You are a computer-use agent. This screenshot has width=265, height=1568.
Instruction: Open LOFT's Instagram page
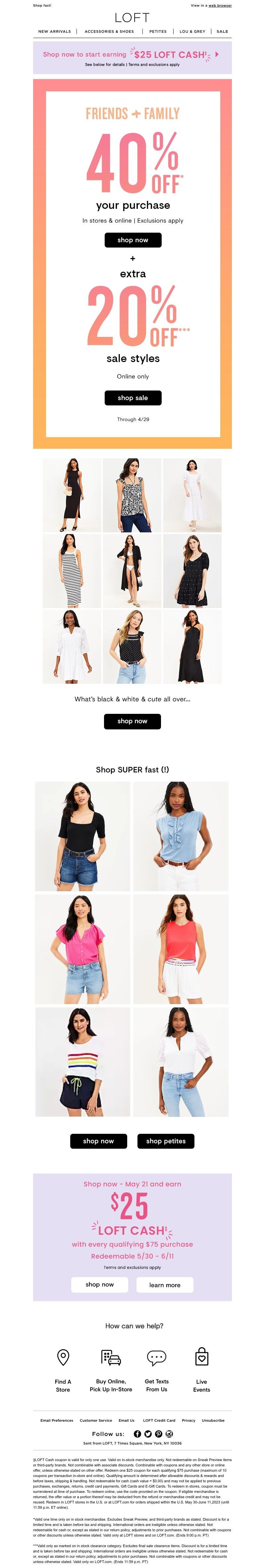click(x=169, y=1434)
